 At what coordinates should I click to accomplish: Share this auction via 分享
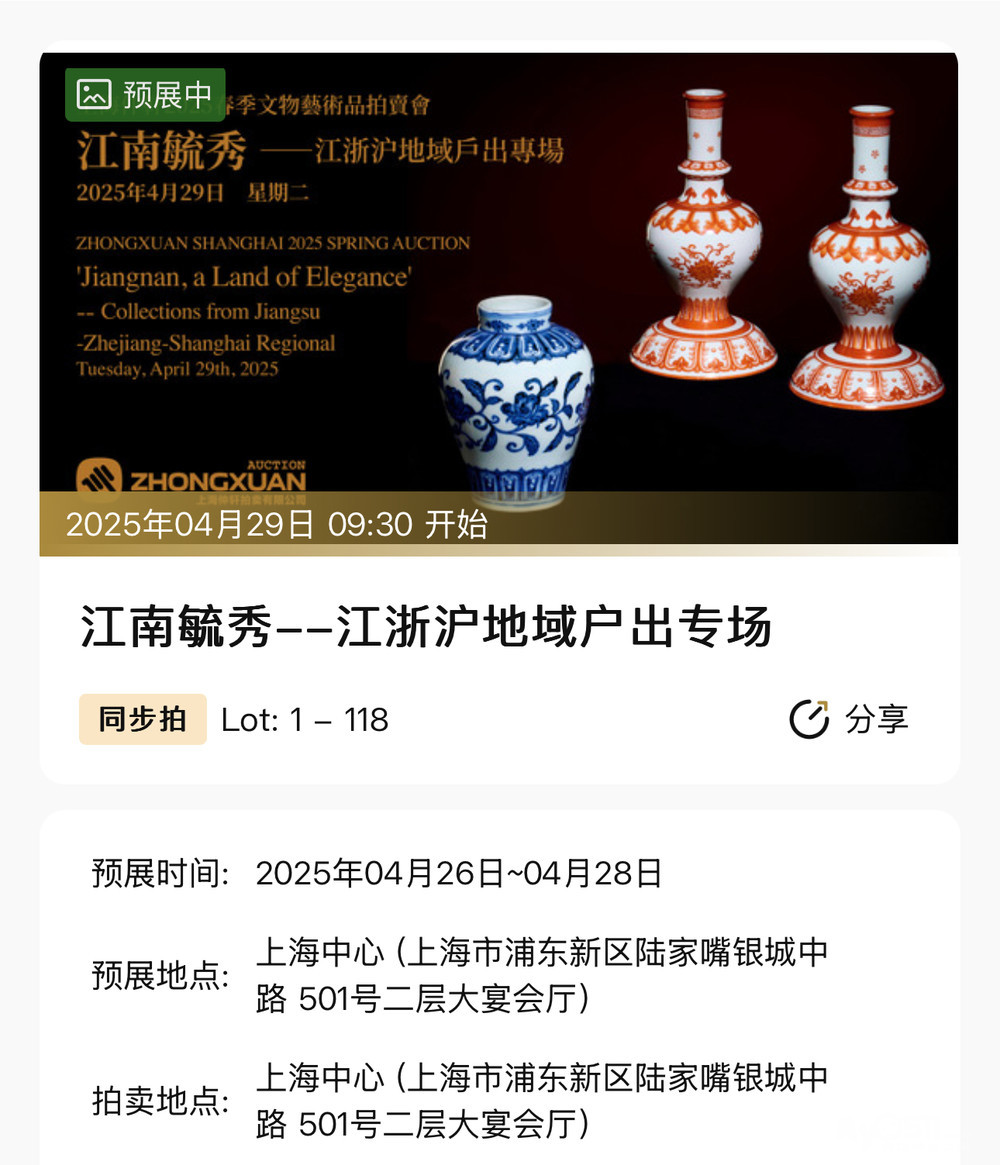click(848, 719)
